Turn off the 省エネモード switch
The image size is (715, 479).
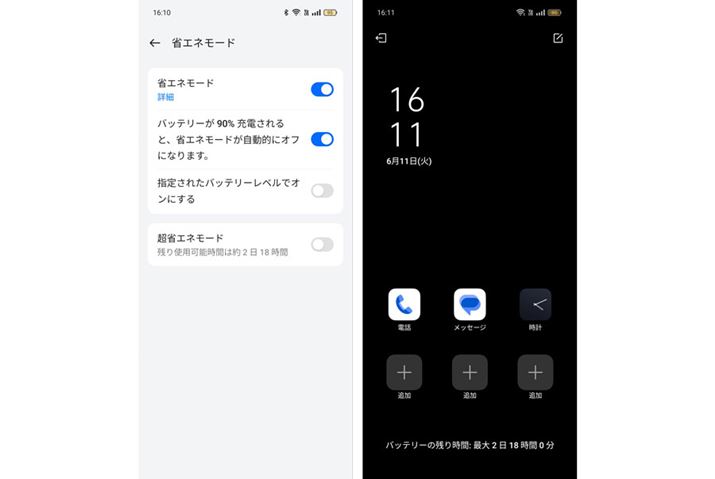tap(321, 89)
